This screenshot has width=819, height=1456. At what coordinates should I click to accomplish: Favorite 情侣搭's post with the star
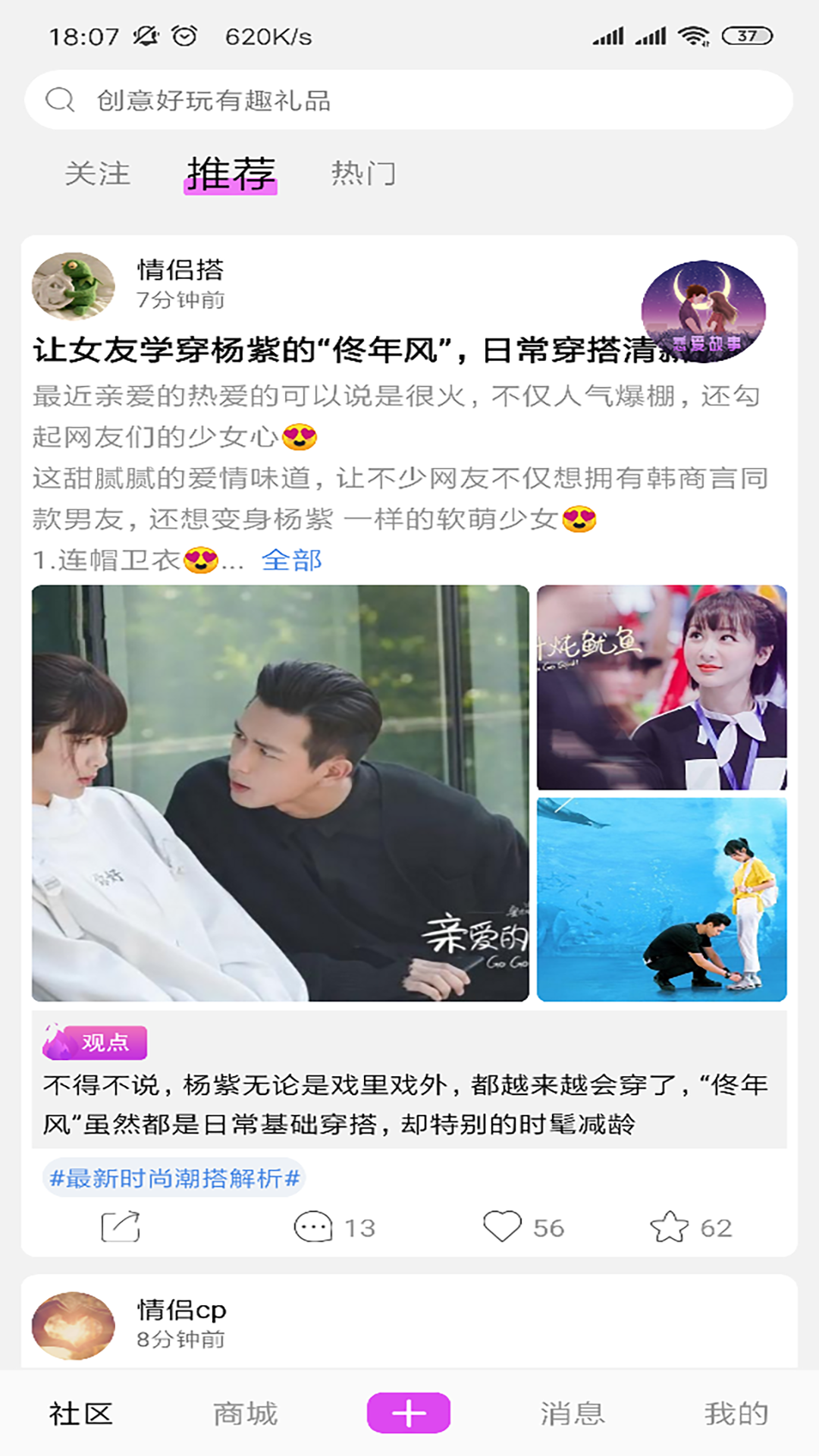691,1227
